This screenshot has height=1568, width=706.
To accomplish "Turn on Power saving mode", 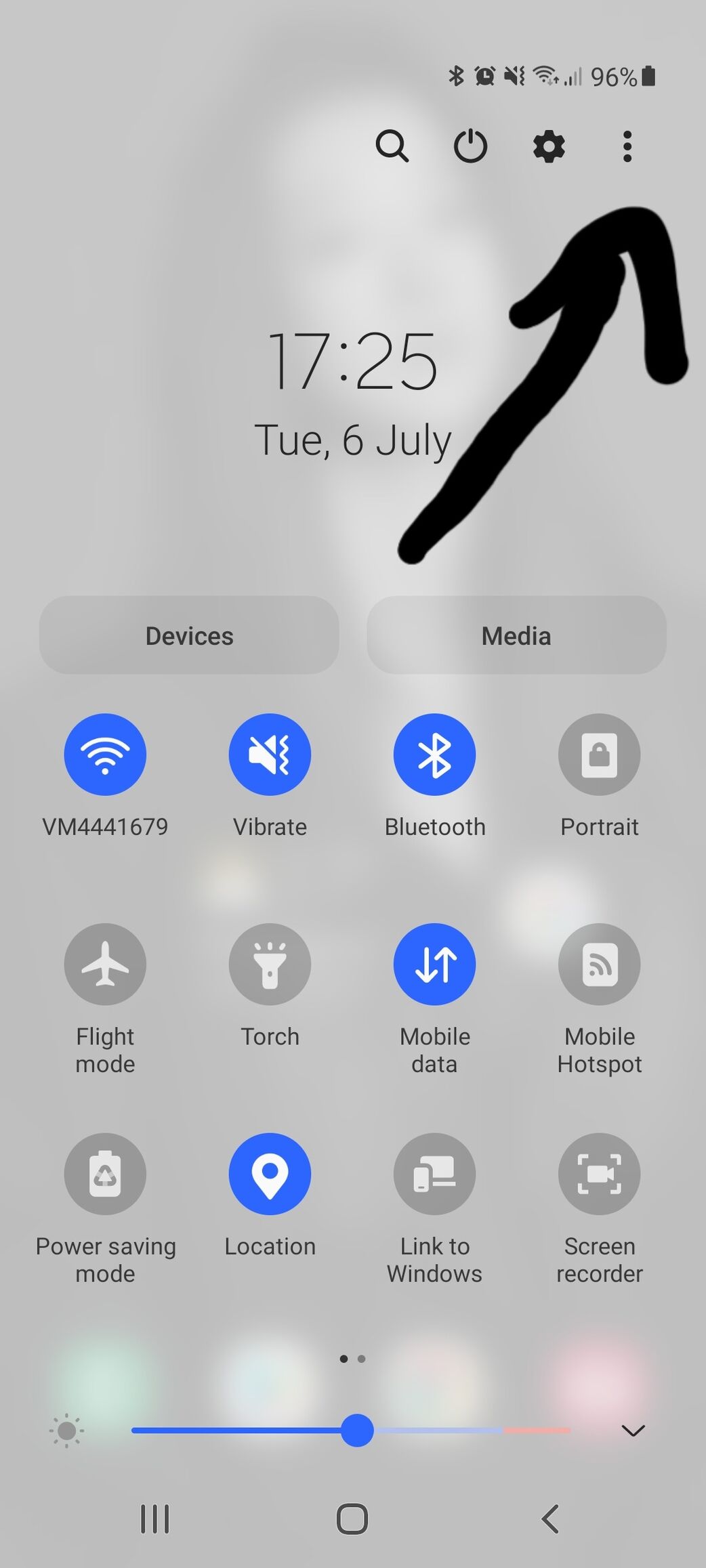I will click(105, 1174).
